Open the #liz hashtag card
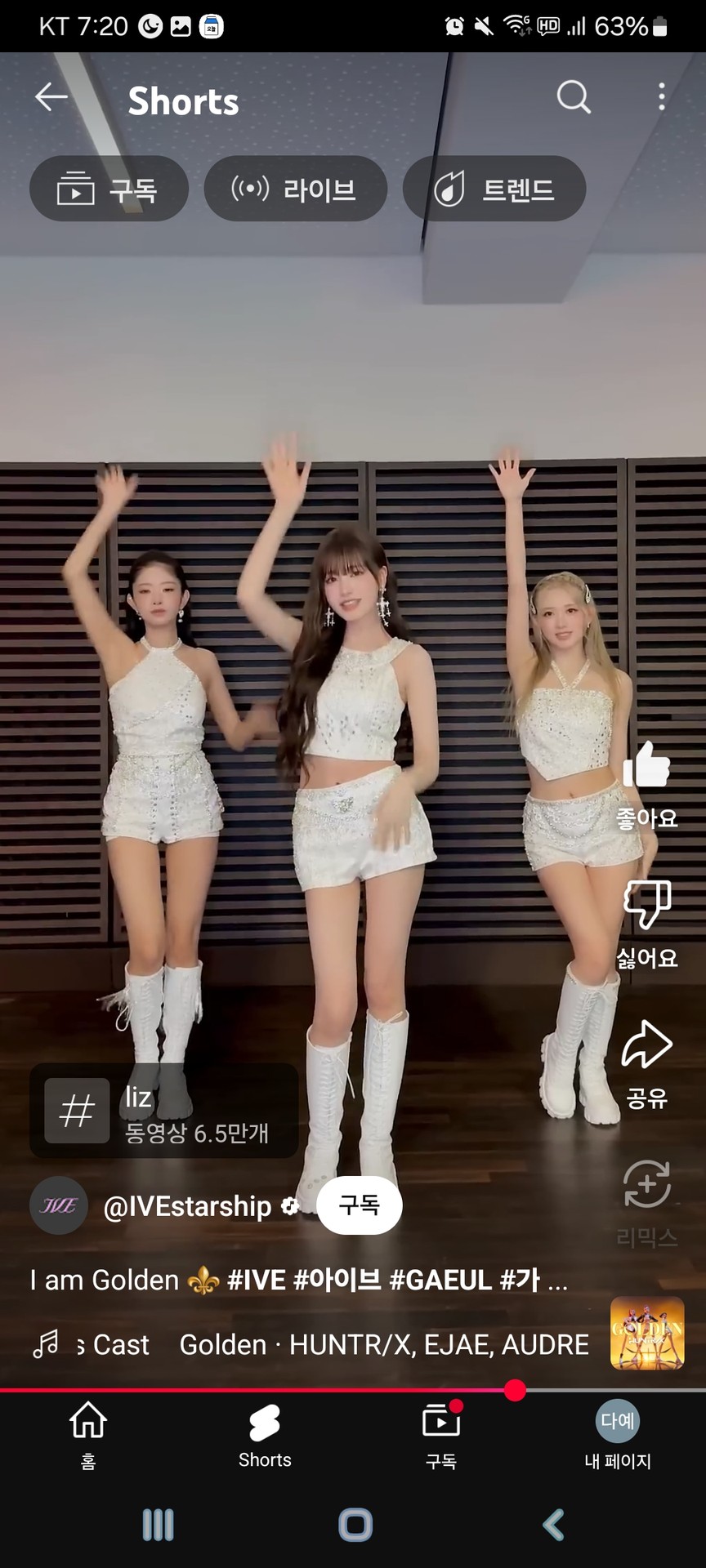This screenshot has width=706, height=1568. (x=163, y=1111)
